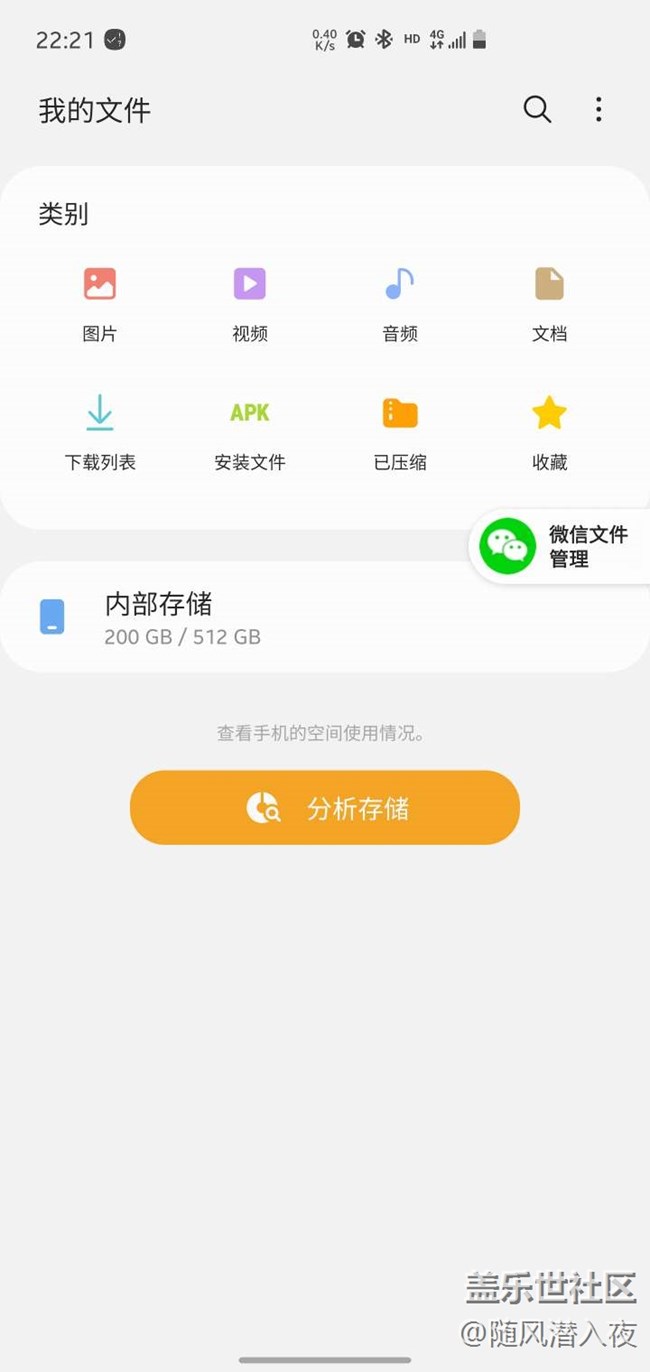Open the three-dot overflow menu

pyautogui.click(x=598, y=109)
